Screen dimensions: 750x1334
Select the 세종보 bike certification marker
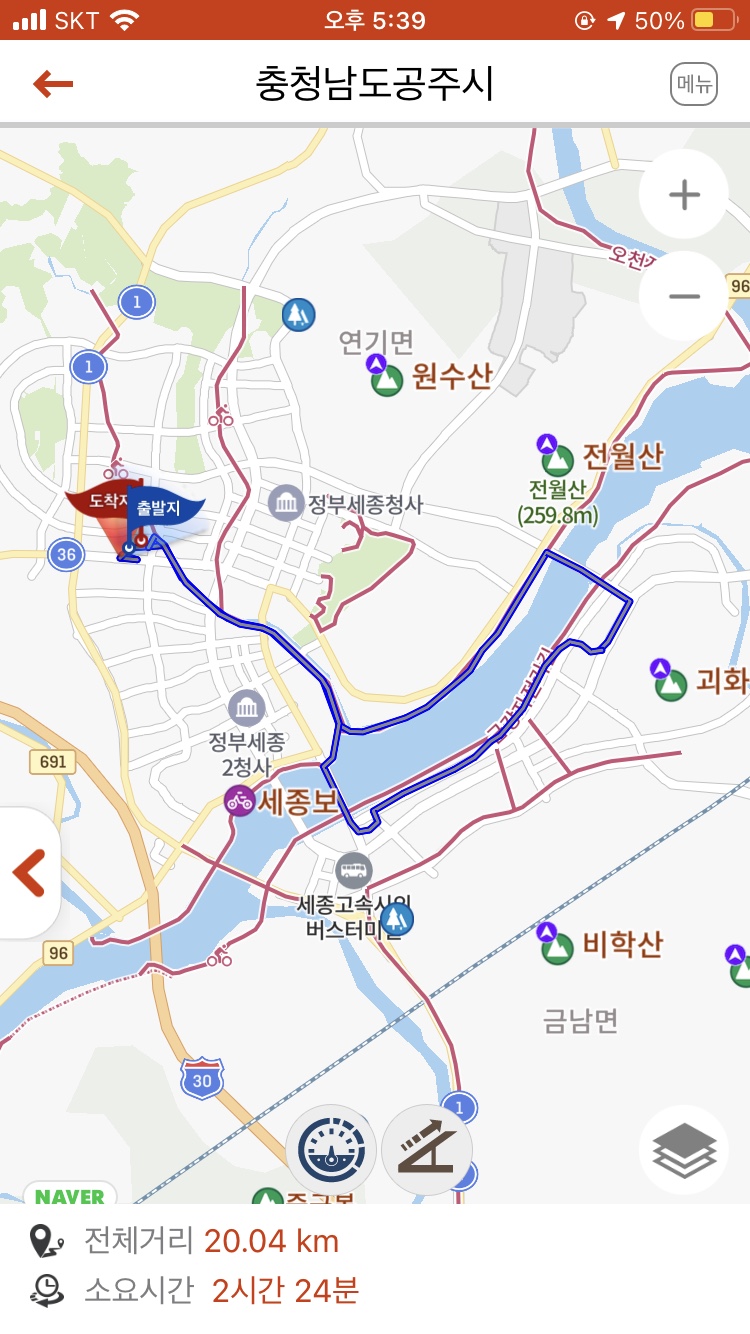[x=239, y=800]
